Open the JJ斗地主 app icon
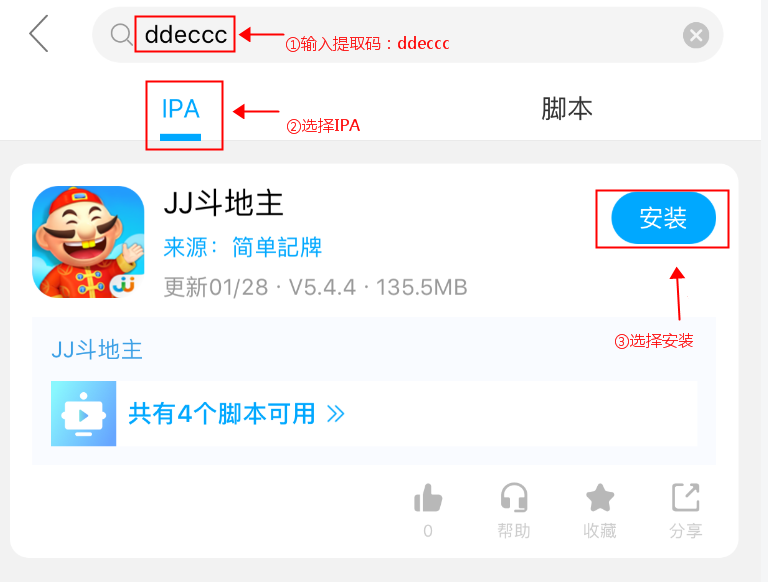The height and width of the screenshot is (582, 768). click(x=88, y=242)
